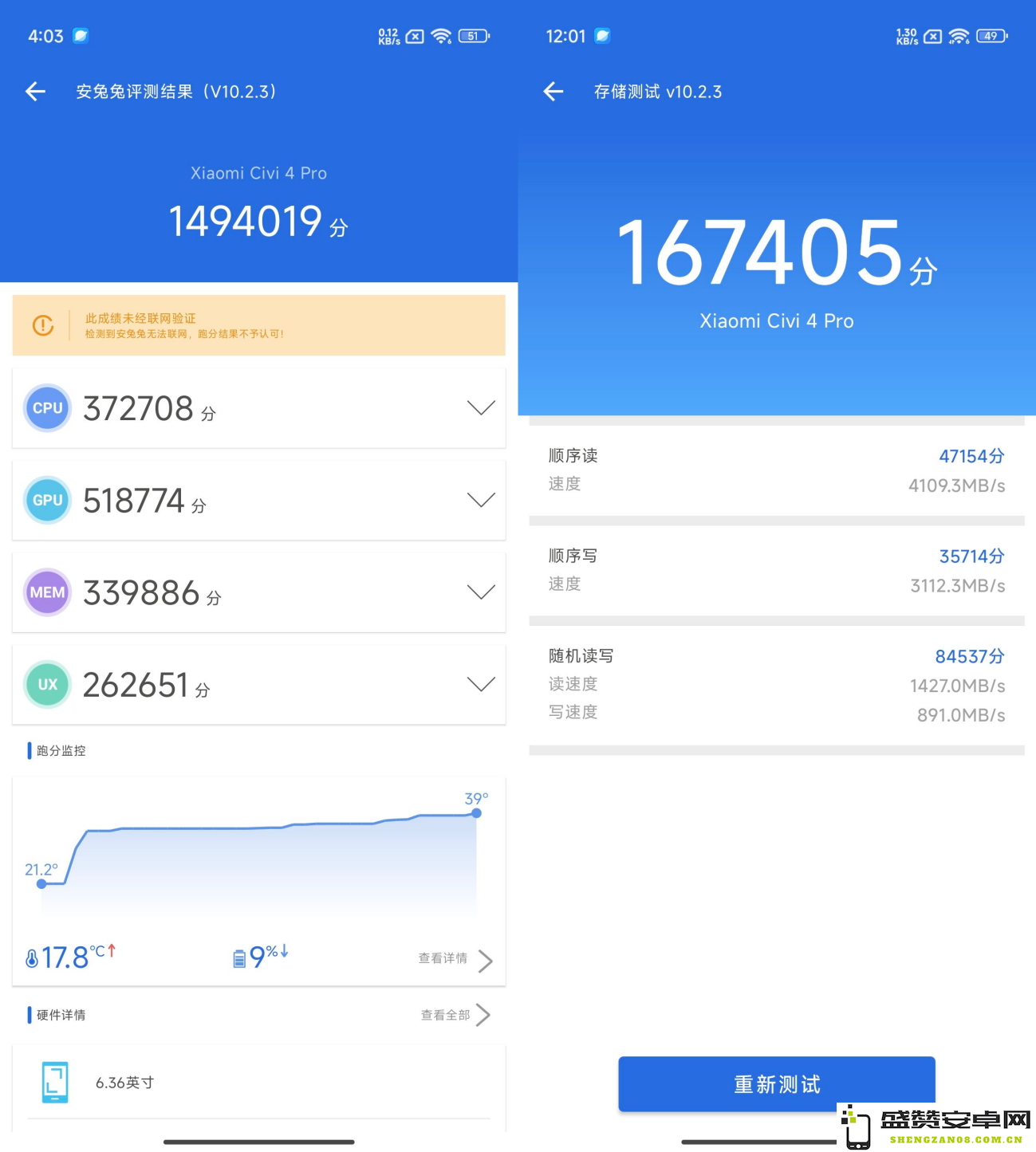Expand the CPU score 372708 details
The image size is (1036, 1152).
[x=480, y=408]
